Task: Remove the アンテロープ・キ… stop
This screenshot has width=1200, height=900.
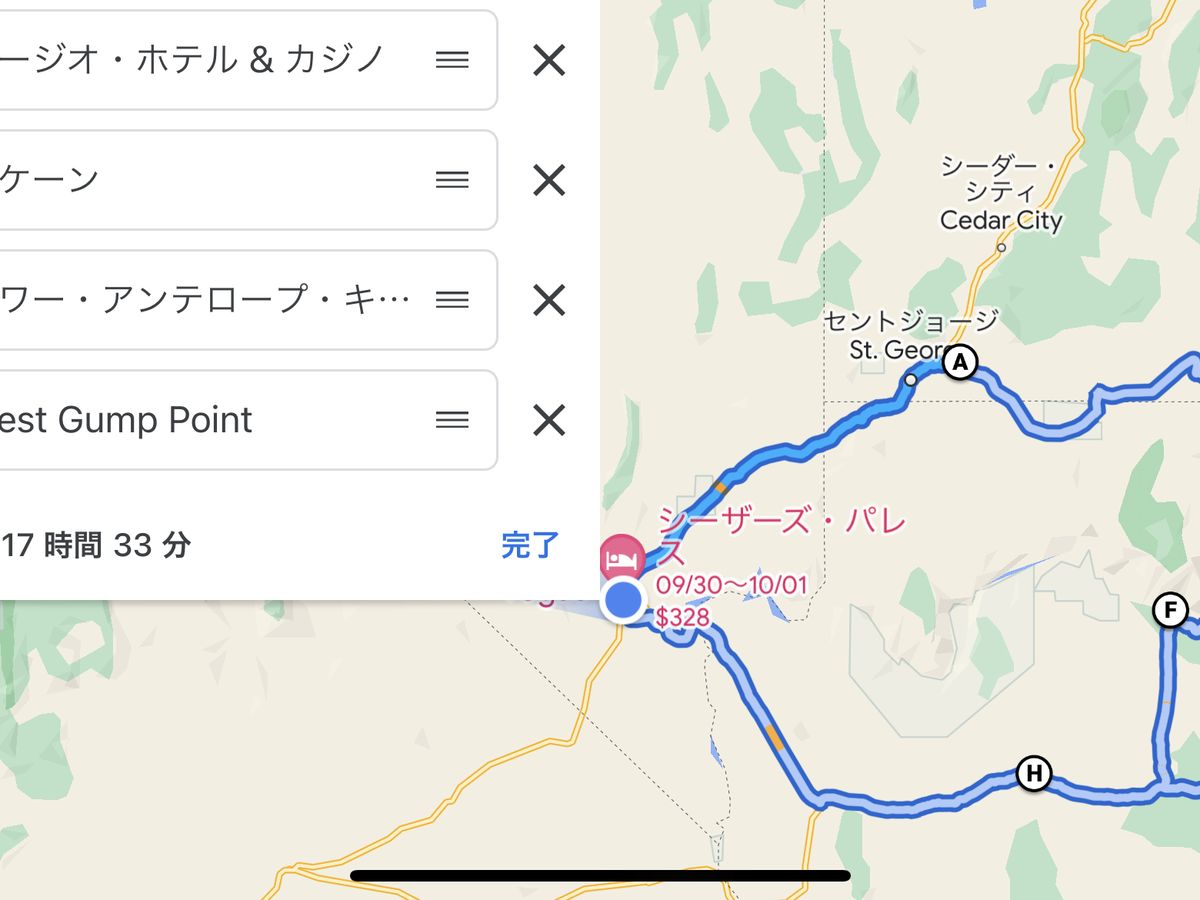Action: point(549,300)
